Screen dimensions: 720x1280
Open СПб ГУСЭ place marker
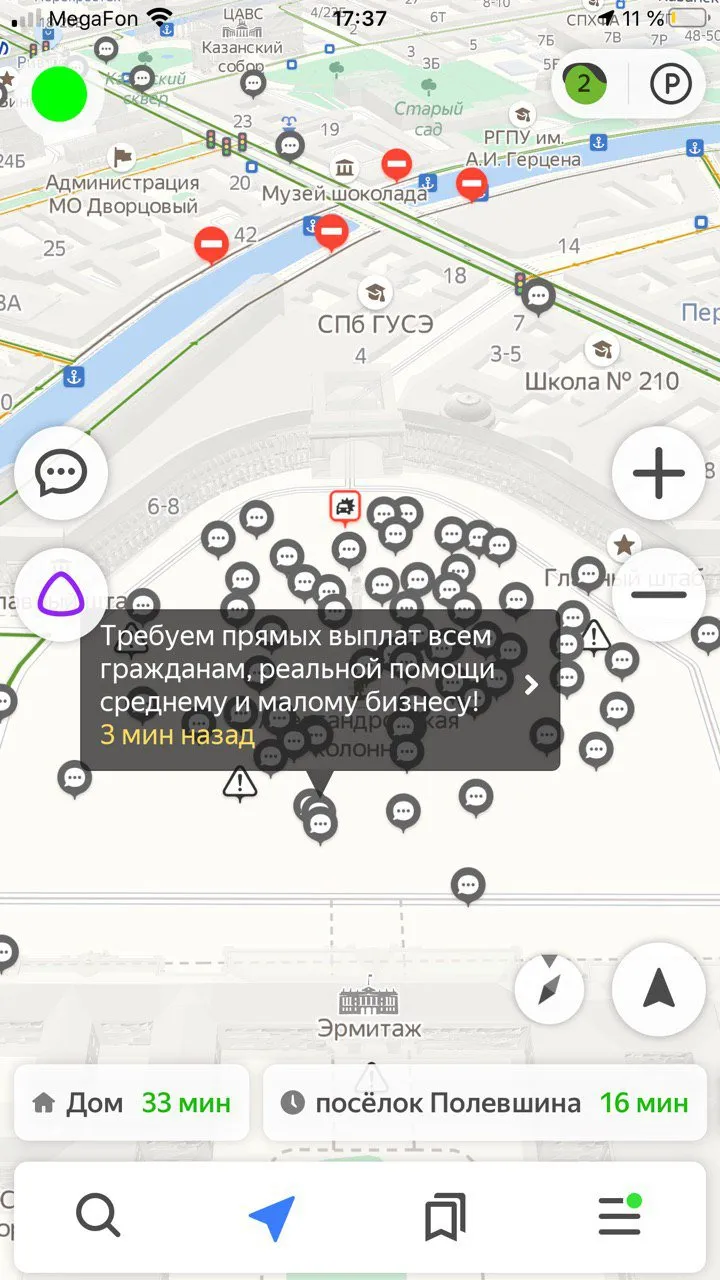coord(376,294)
